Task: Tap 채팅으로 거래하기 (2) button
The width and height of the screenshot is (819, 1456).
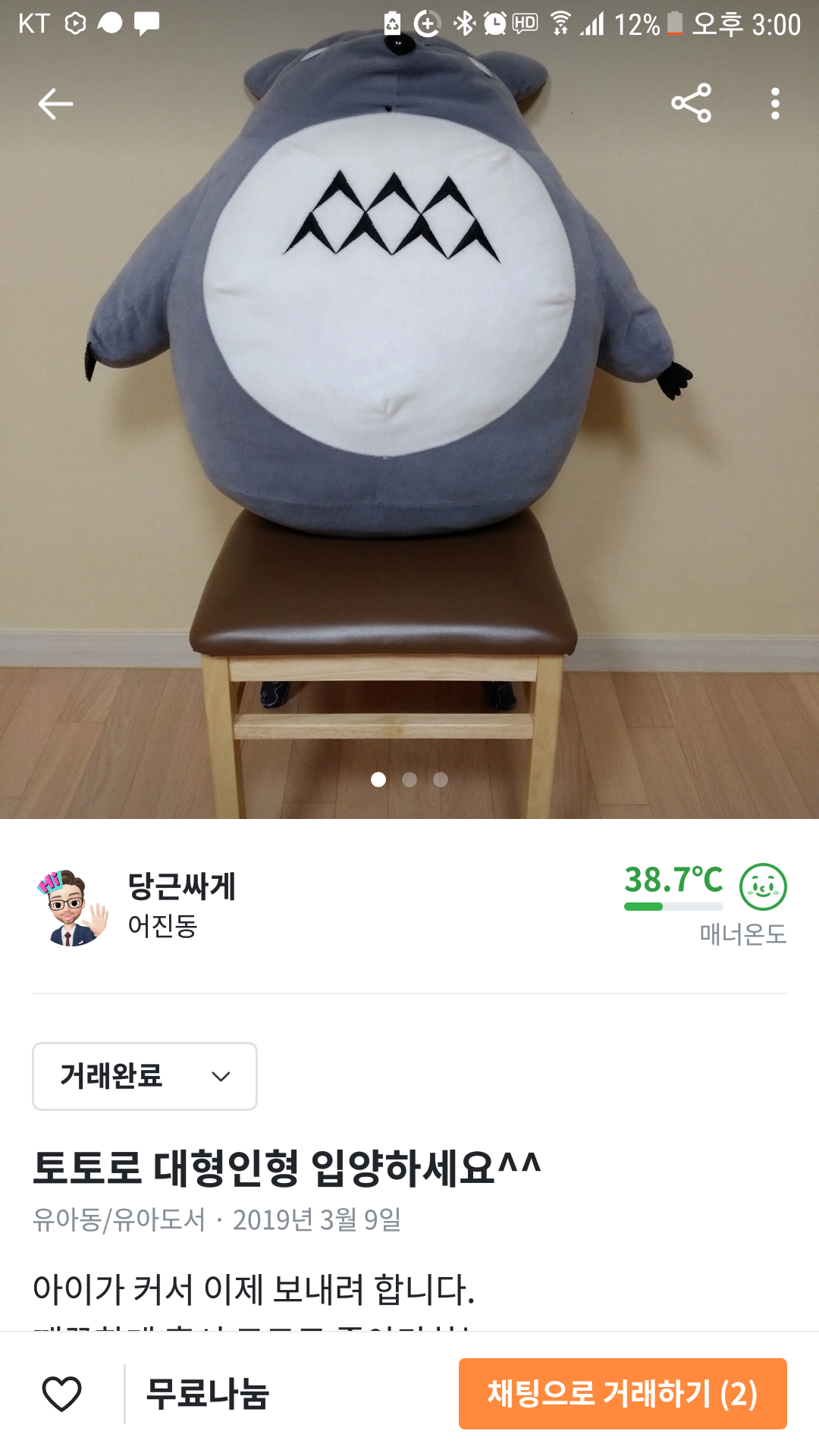Action: (623, 1394)
